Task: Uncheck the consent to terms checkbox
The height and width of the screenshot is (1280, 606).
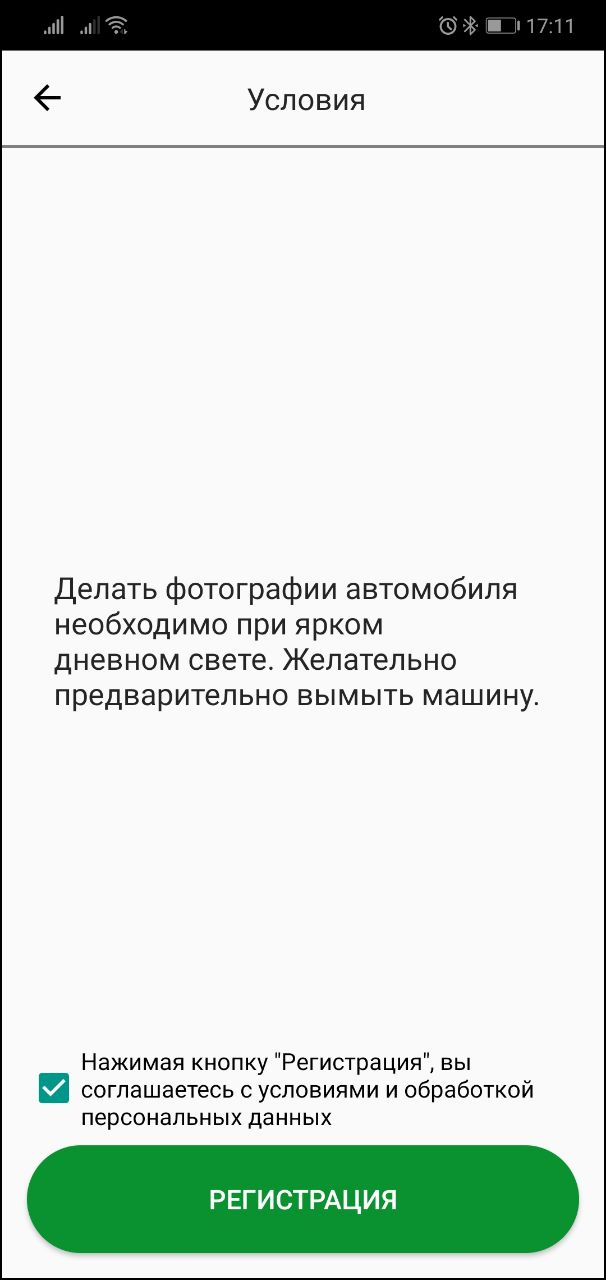Action: click(x=53, y=1088)
